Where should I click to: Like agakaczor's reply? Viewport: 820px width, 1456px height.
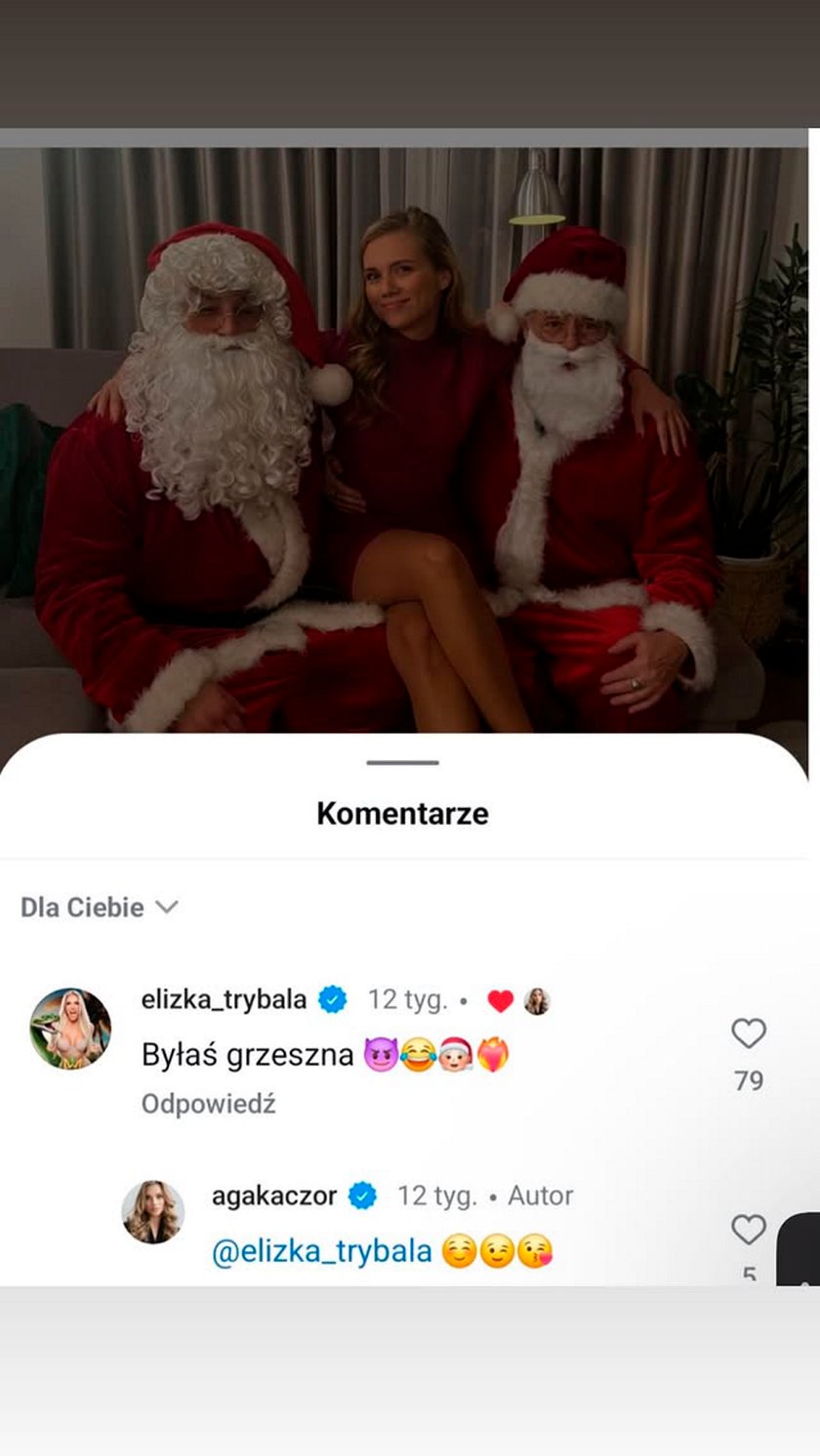(x=749, y=1230)
